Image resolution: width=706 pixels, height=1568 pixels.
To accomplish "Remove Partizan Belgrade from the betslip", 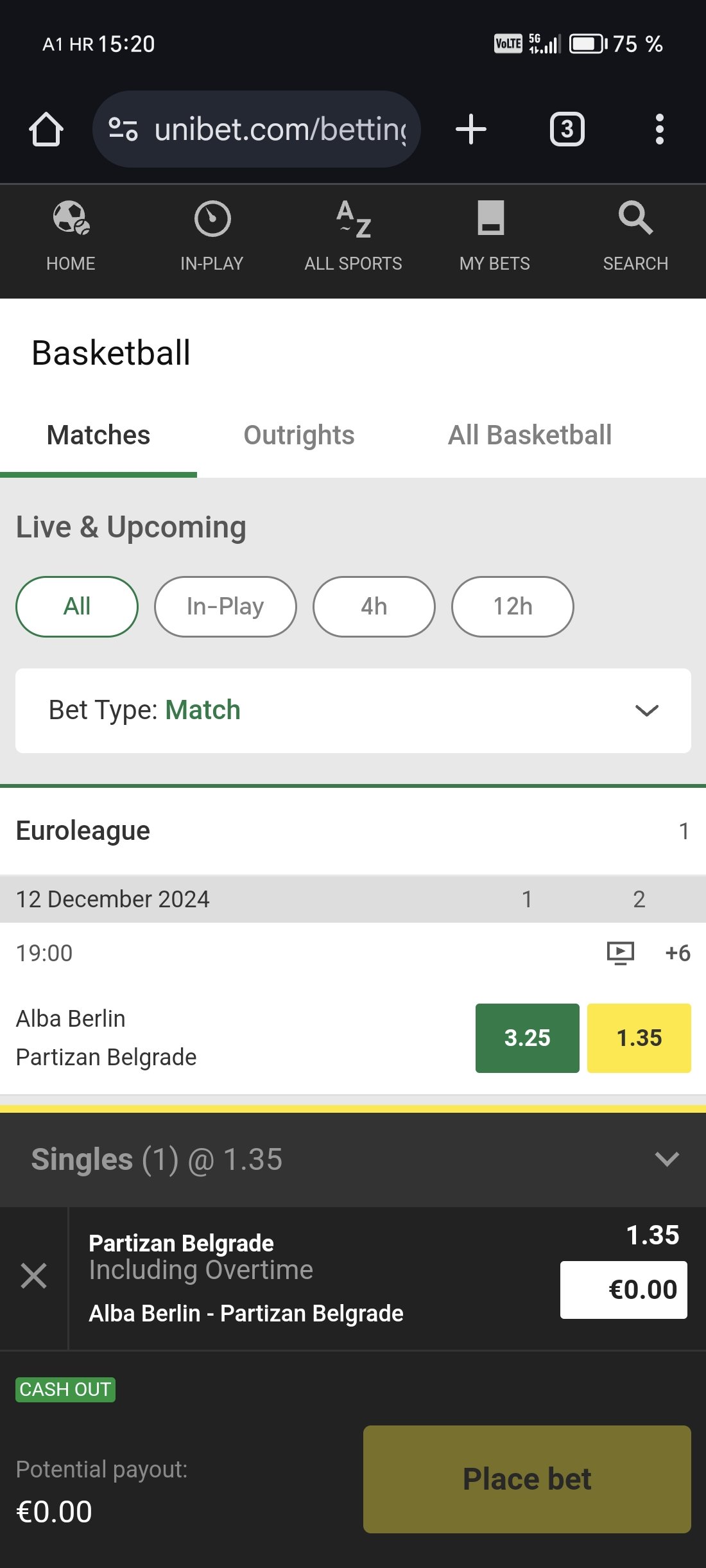I will (33, 1276).
